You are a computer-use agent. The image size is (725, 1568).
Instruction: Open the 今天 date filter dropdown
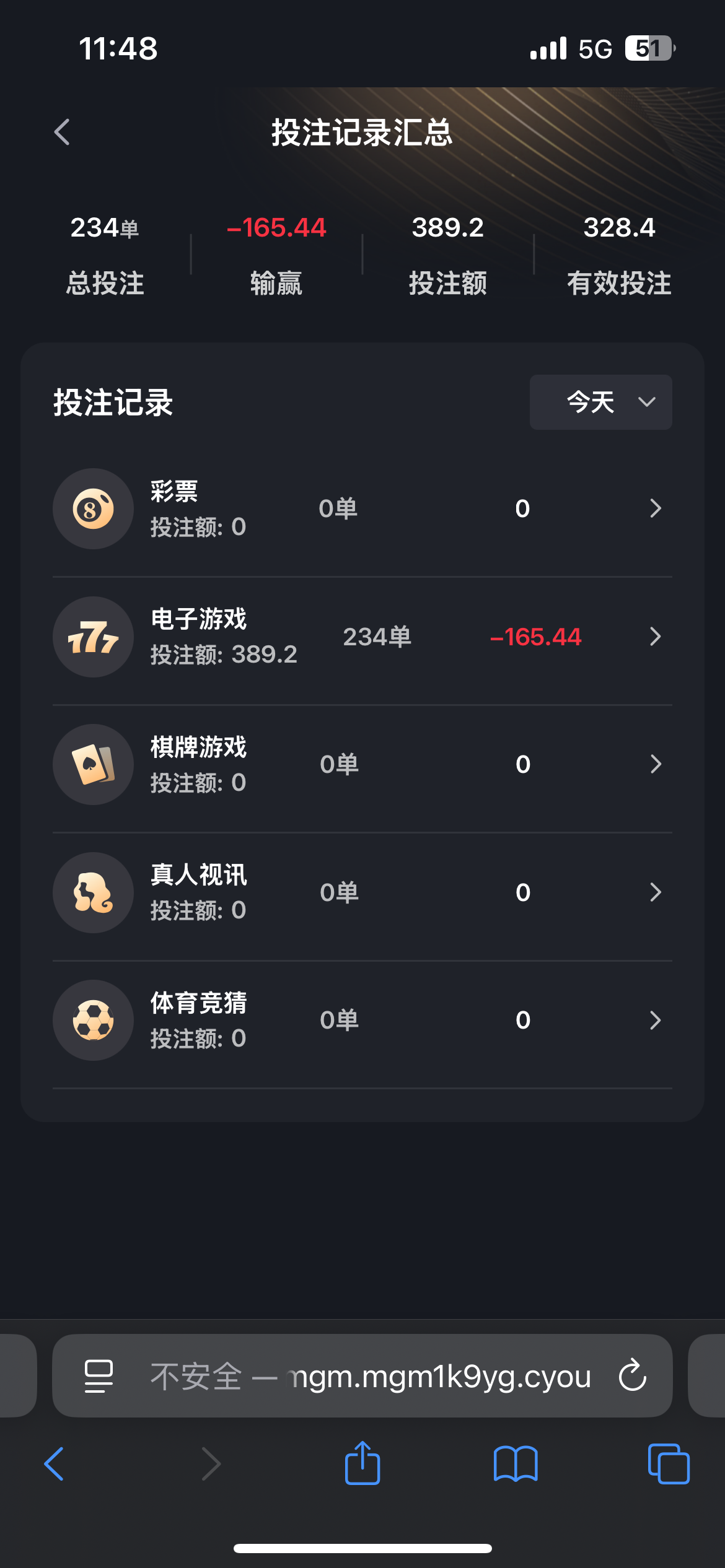click(x=600, y=402)
